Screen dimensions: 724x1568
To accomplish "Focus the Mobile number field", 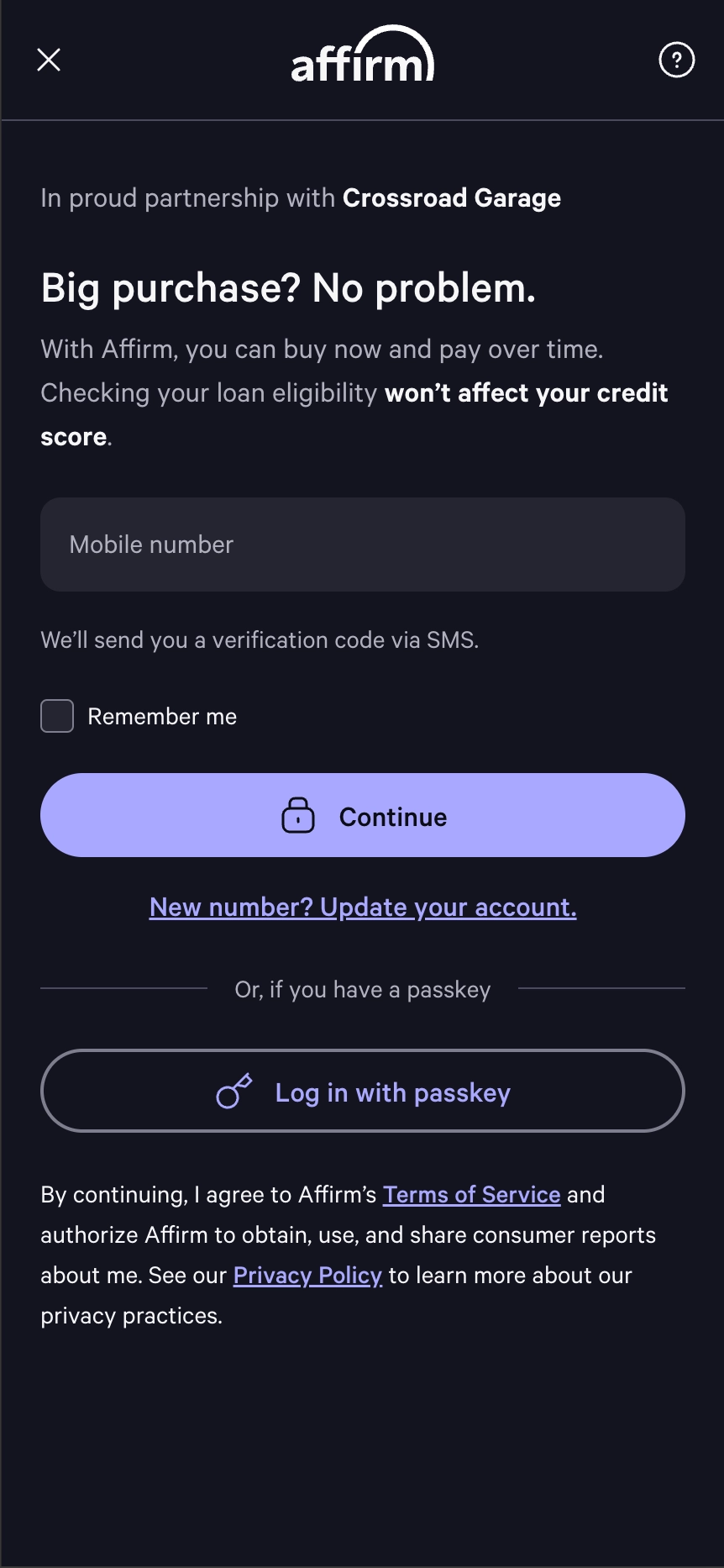I will tap(363, 545).
